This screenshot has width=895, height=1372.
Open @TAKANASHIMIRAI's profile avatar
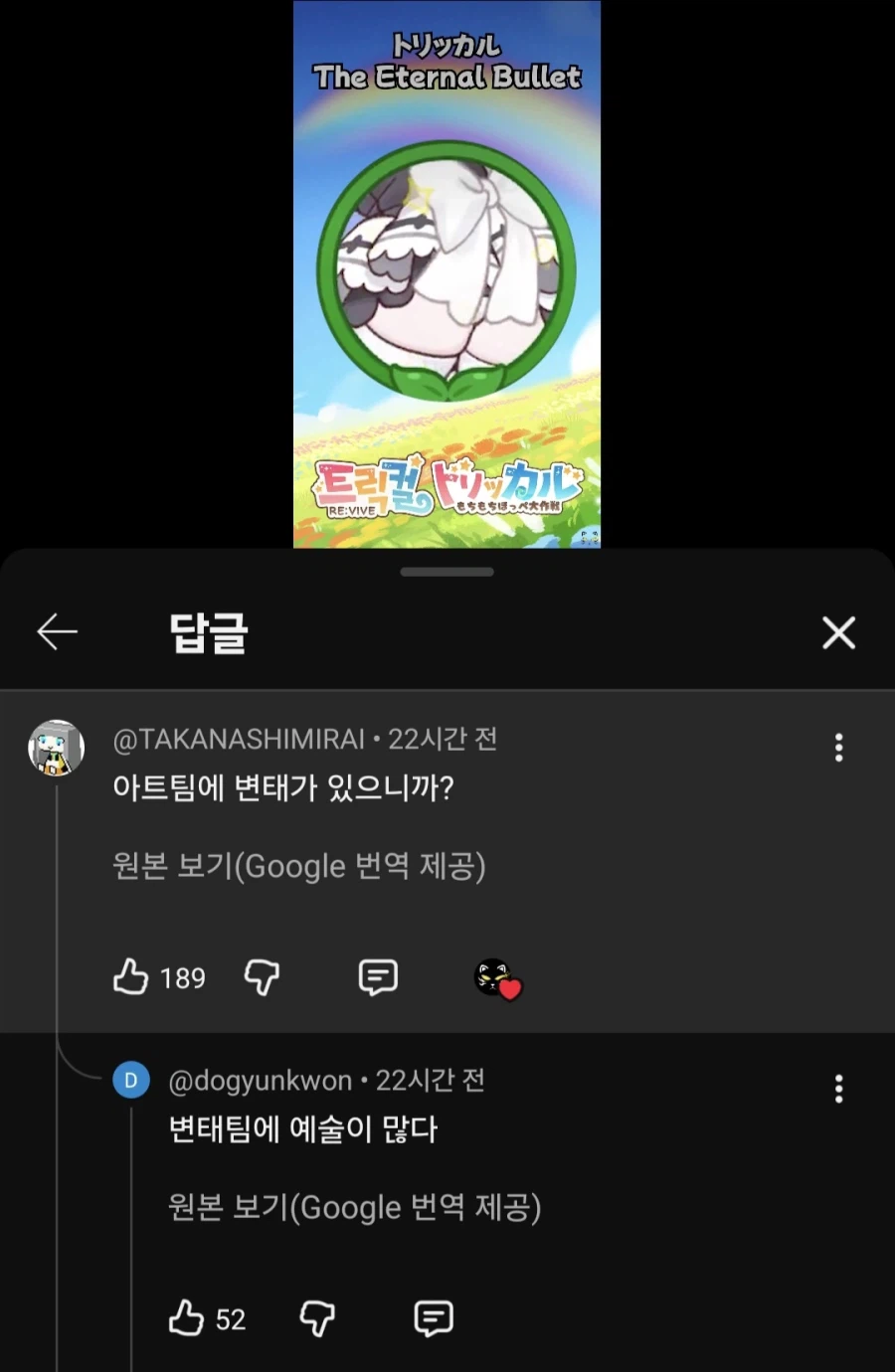tap(56, 748)
